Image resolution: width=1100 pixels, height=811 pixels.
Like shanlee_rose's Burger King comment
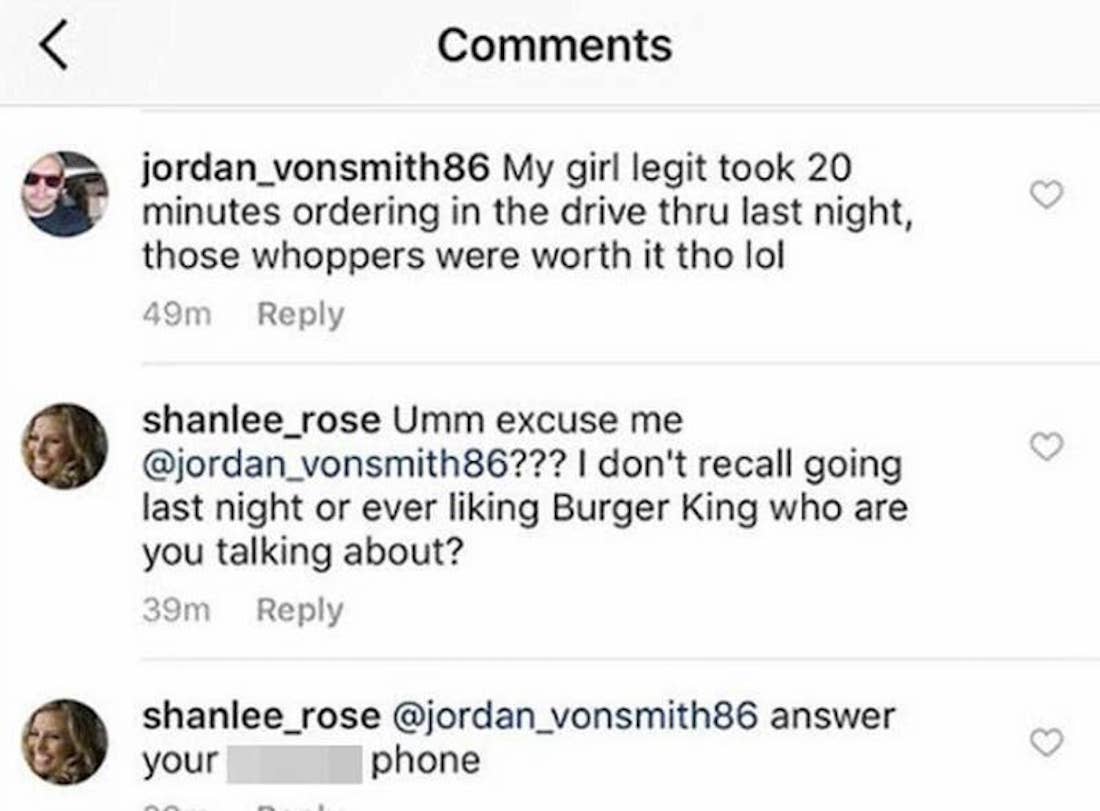click(1046, 447)
